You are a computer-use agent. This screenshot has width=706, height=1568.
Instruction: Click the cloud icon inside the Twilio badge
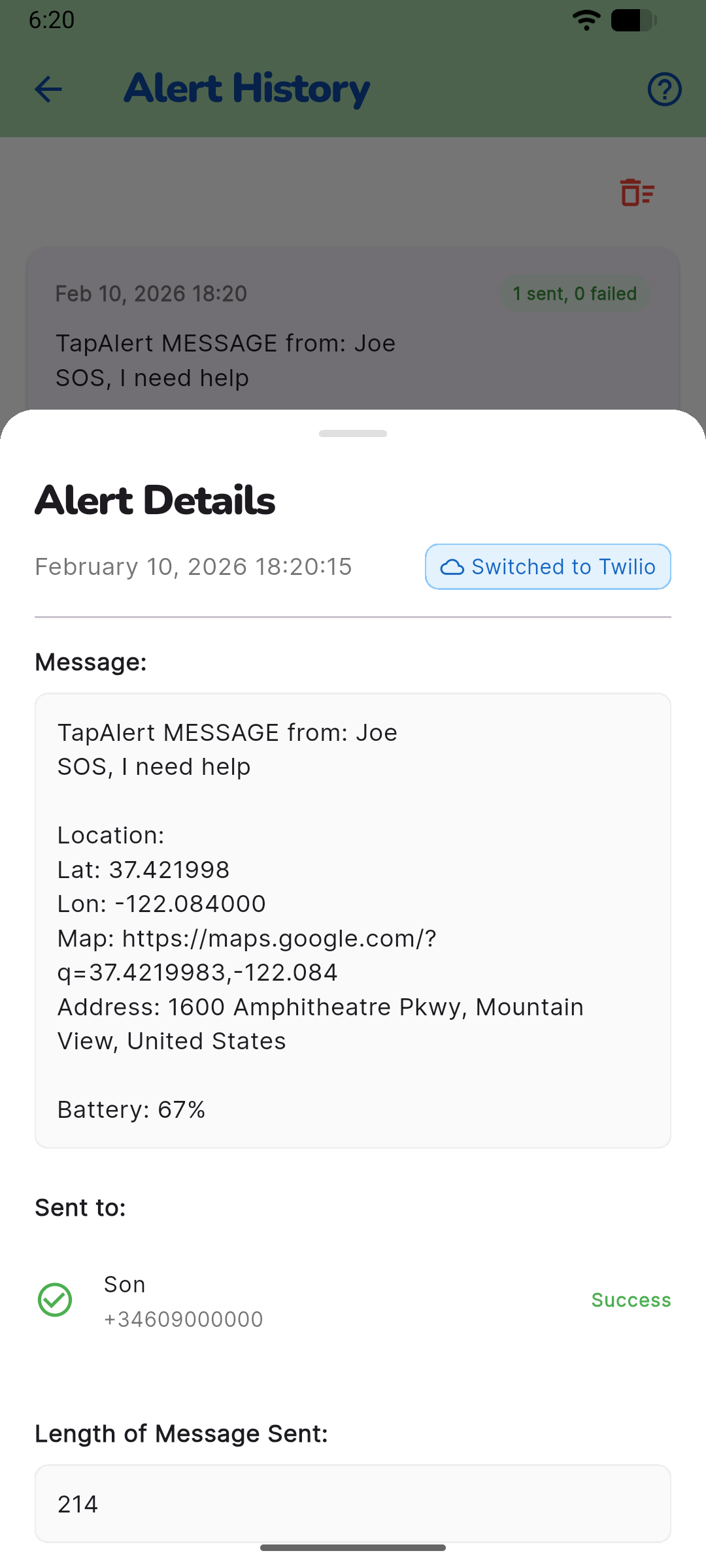click(455, 566)
